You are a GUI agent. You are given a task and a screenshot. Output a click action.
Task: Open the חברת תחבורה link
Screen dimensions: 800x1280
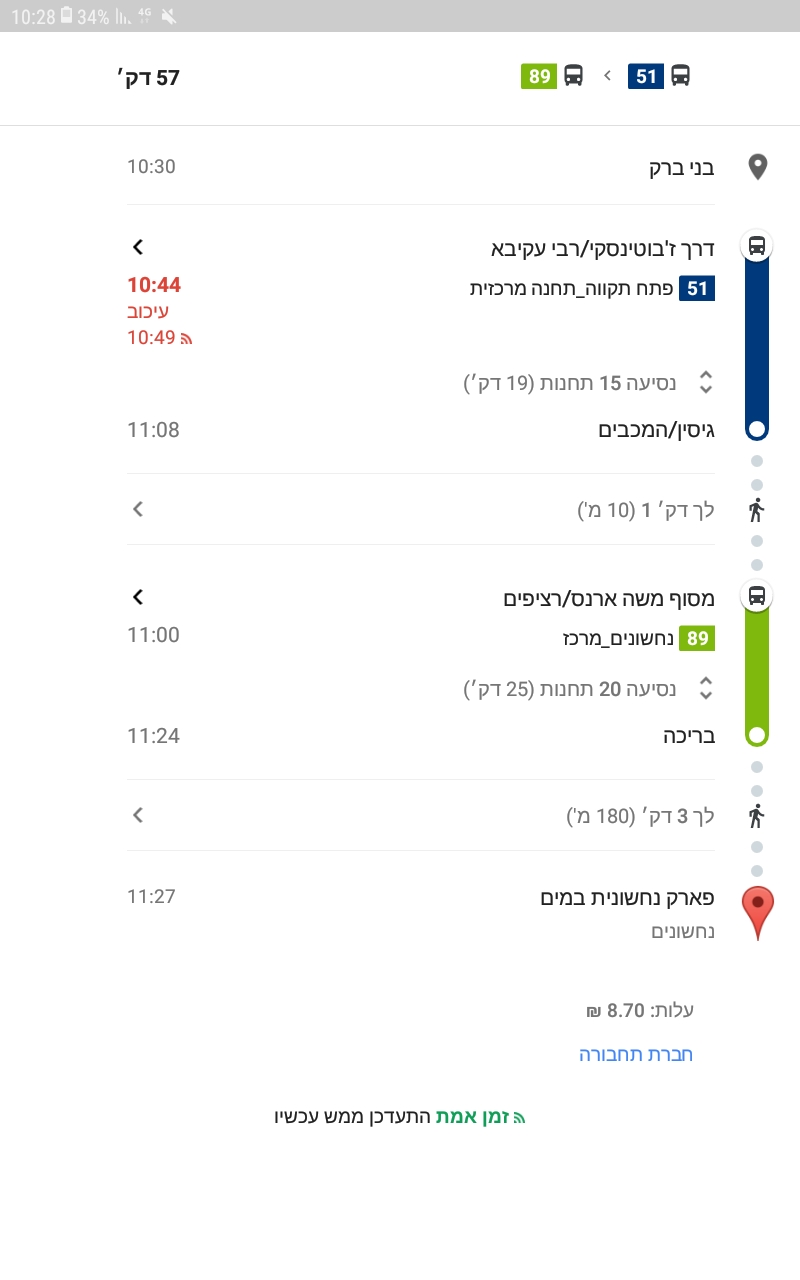pos(636,1054)
